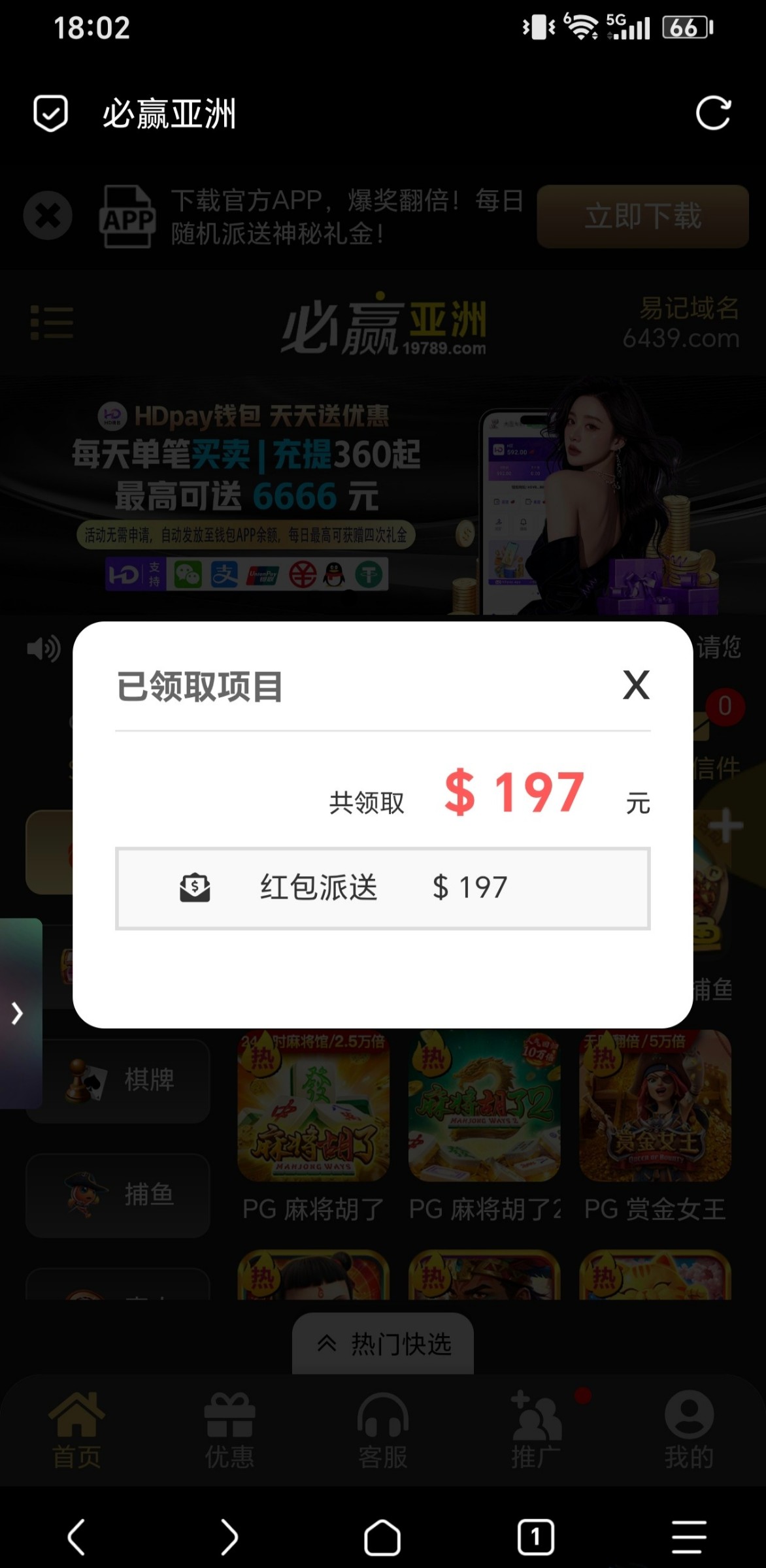This screenshot has width=766, height=1568.
Task: Reload the page with the refresh icon
Action: click(713, 114)
